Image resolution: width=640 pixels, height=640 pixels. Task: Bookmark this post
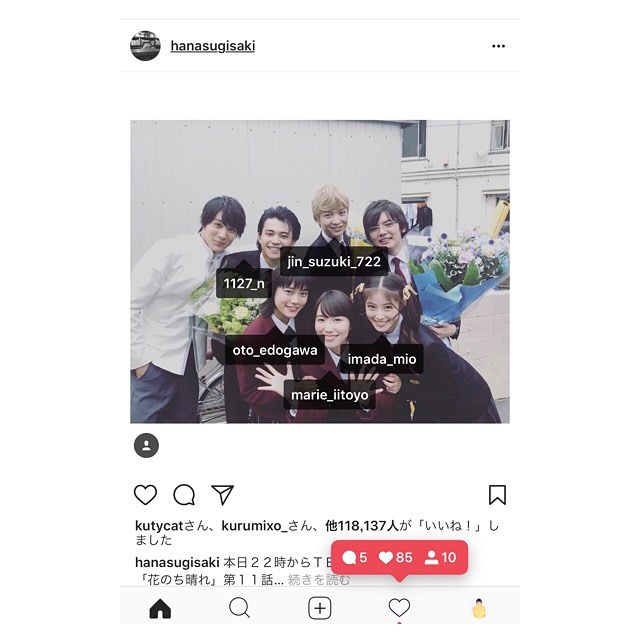pyautogui.click(x=497, y=495)
